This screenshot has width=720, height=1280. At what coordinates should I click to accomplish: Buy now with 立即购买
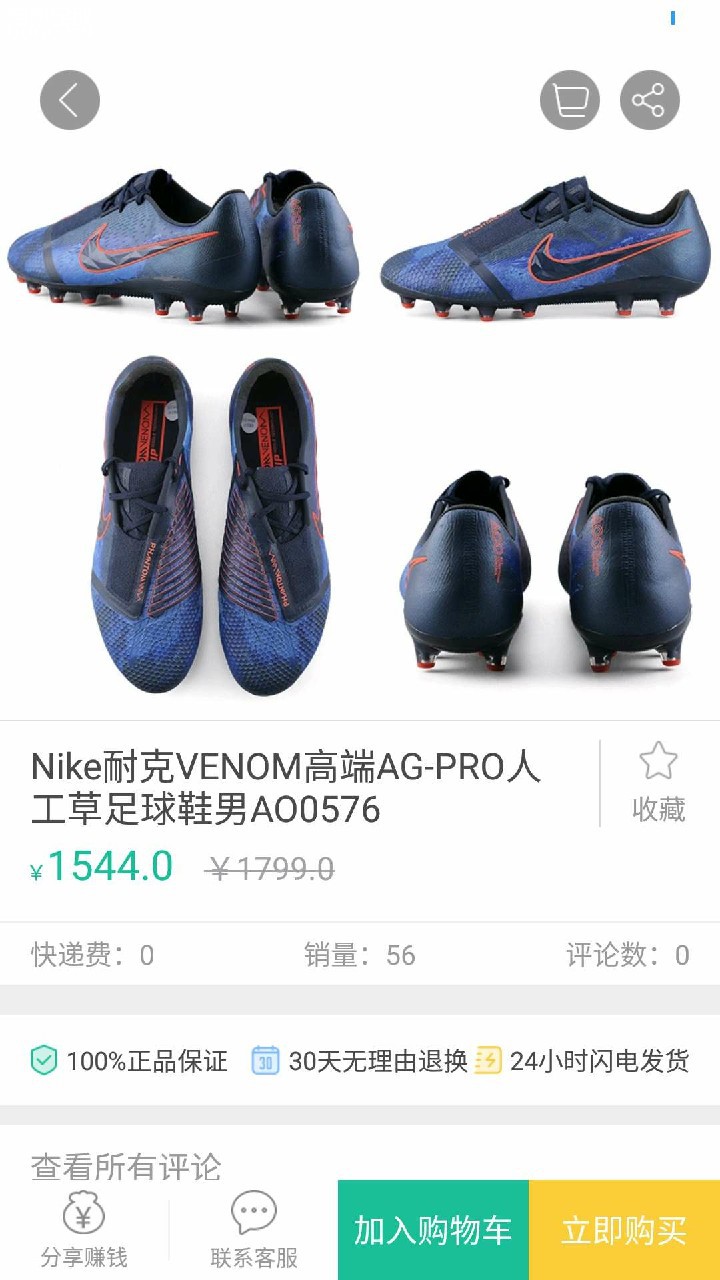(x=624, y=1230)
